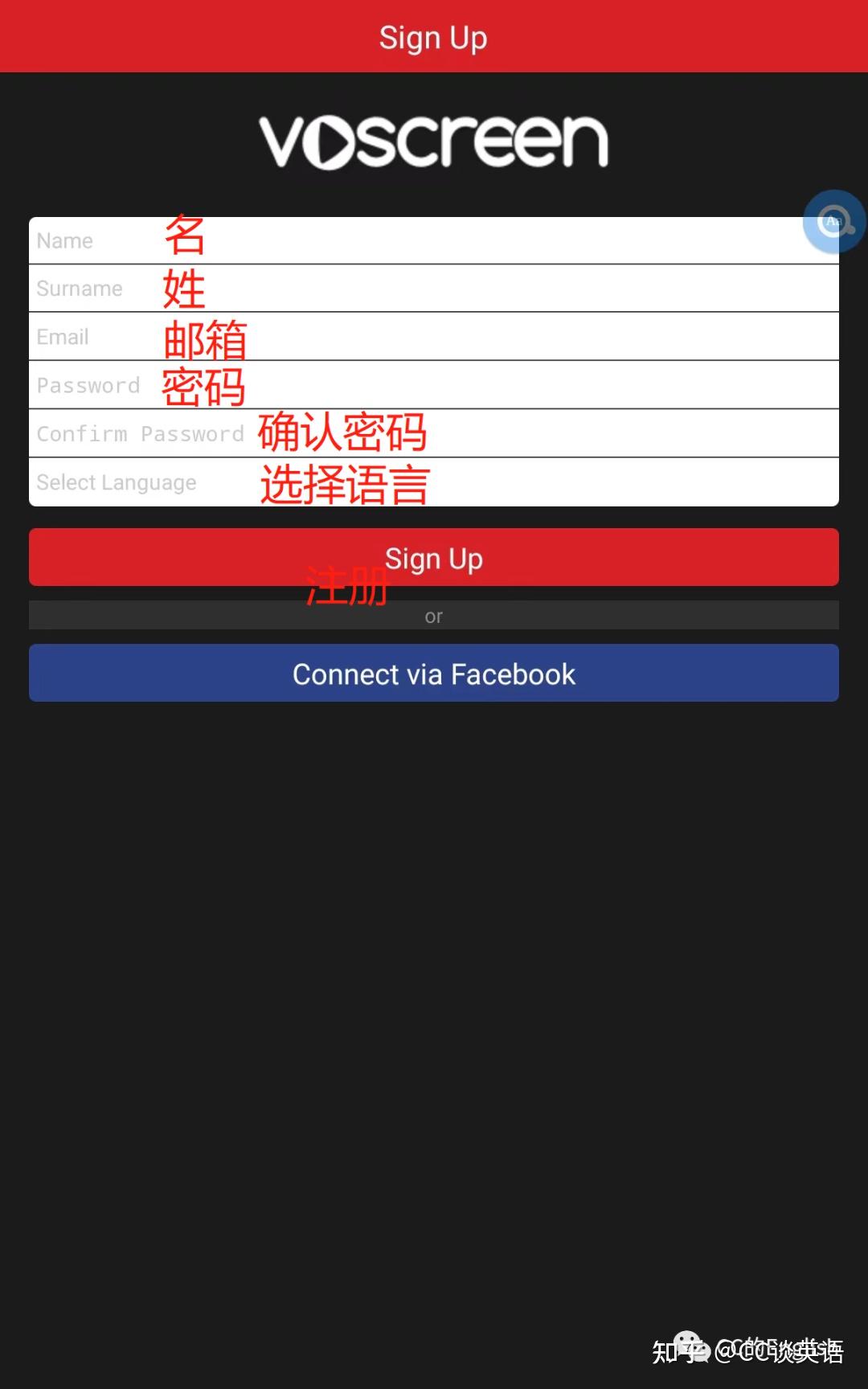Click the red 名 annotation beside Name
Viewport: 868px width, 1389px height.
tap(186, 237)
